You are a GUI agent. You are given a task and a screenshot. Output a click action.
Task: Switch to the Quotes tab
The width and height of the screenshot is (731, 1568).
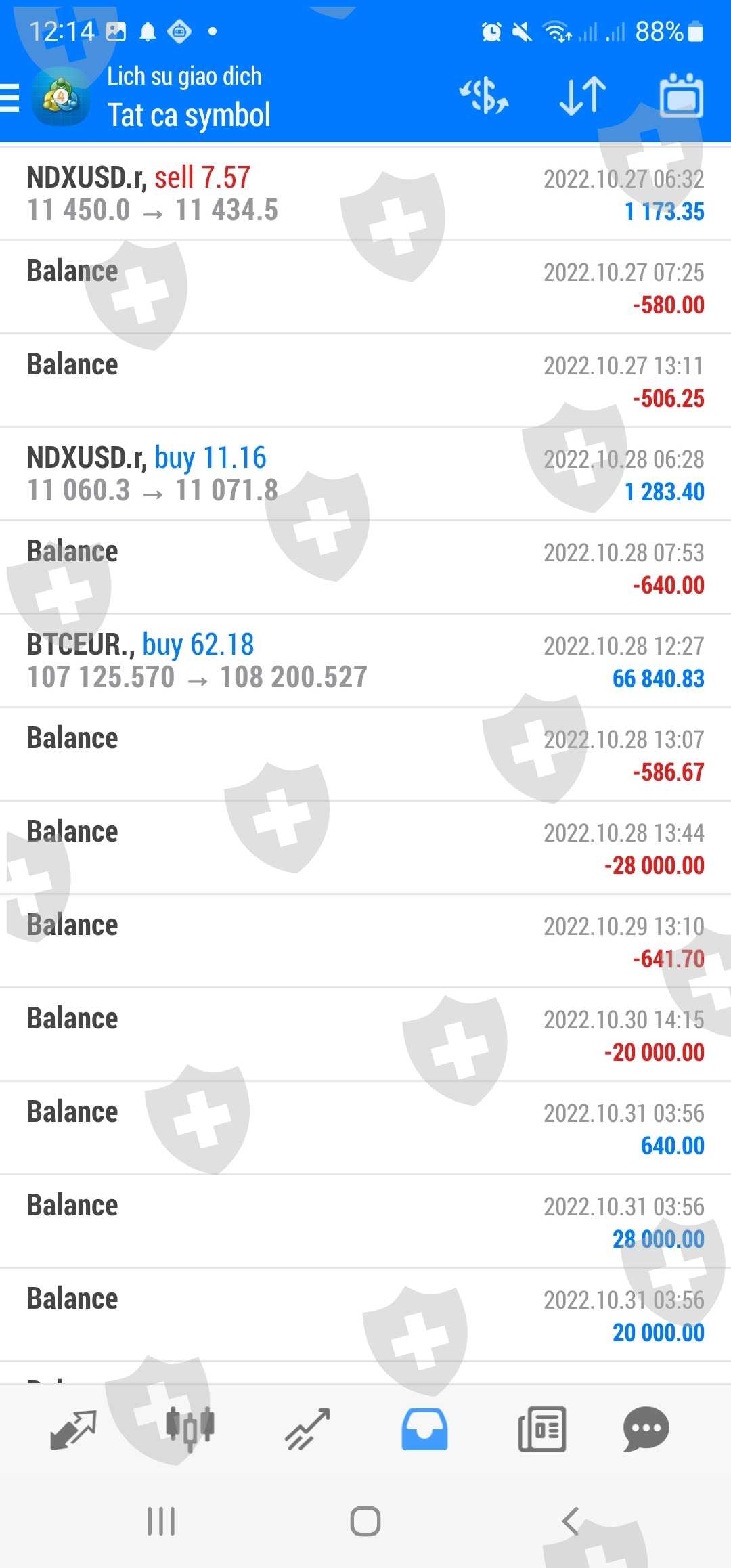coord(73,1429)
